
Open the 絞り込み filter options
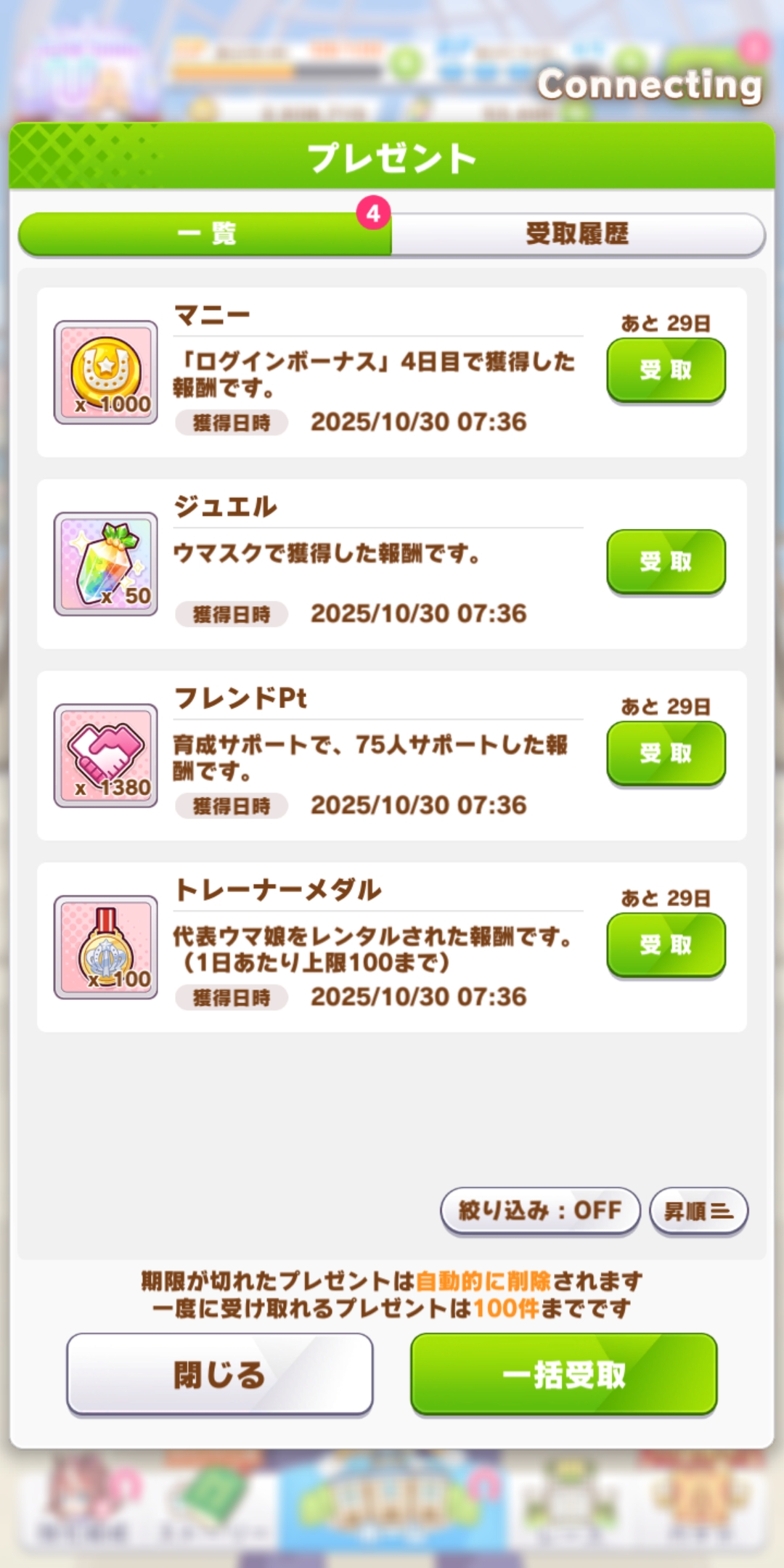pos(540,1210)
